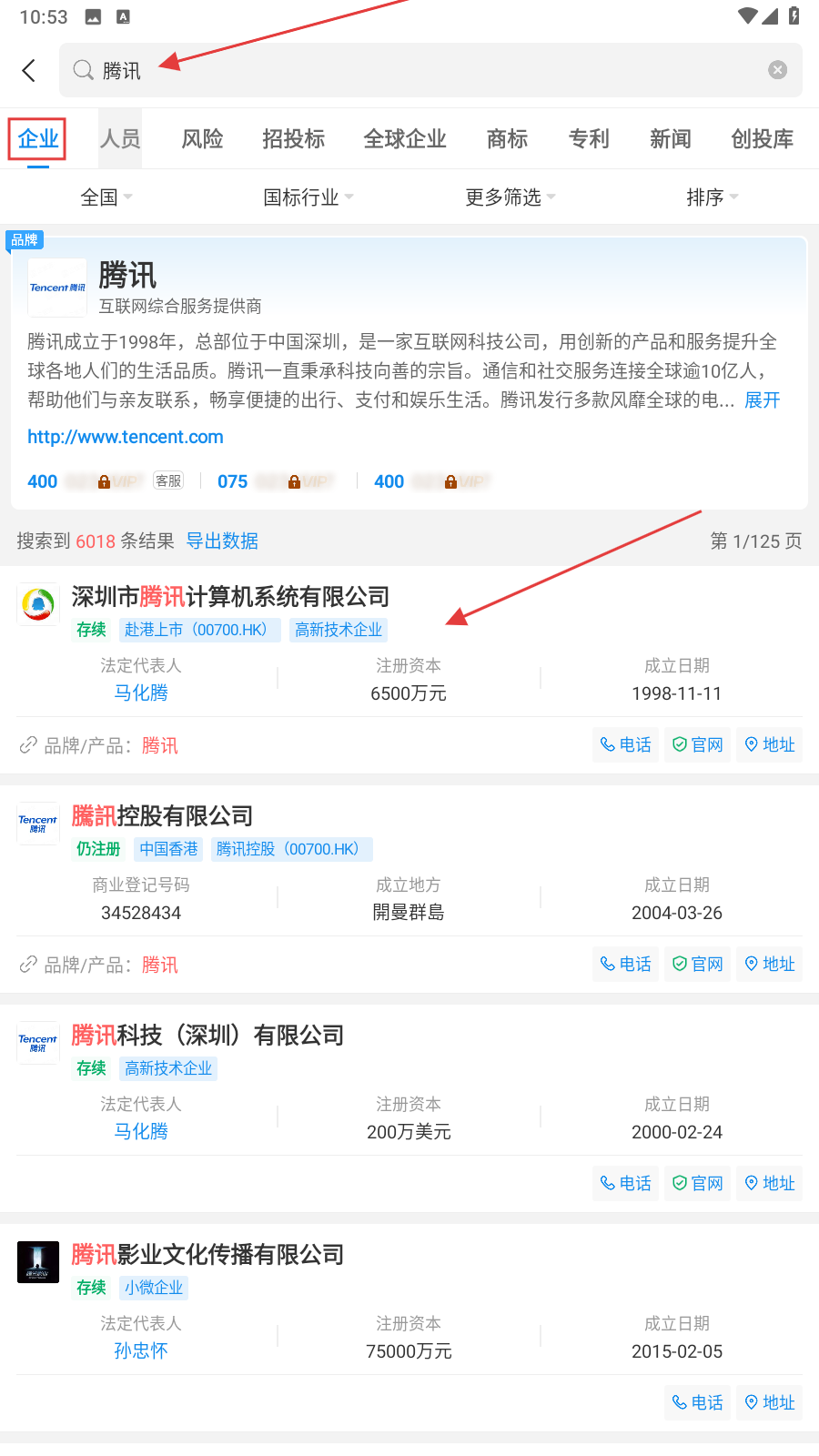Tap 官网 for 腾讯科技（深圳）有限公司
The width and height of the screenshot is (819, 1456).
tap(697, 1183)
